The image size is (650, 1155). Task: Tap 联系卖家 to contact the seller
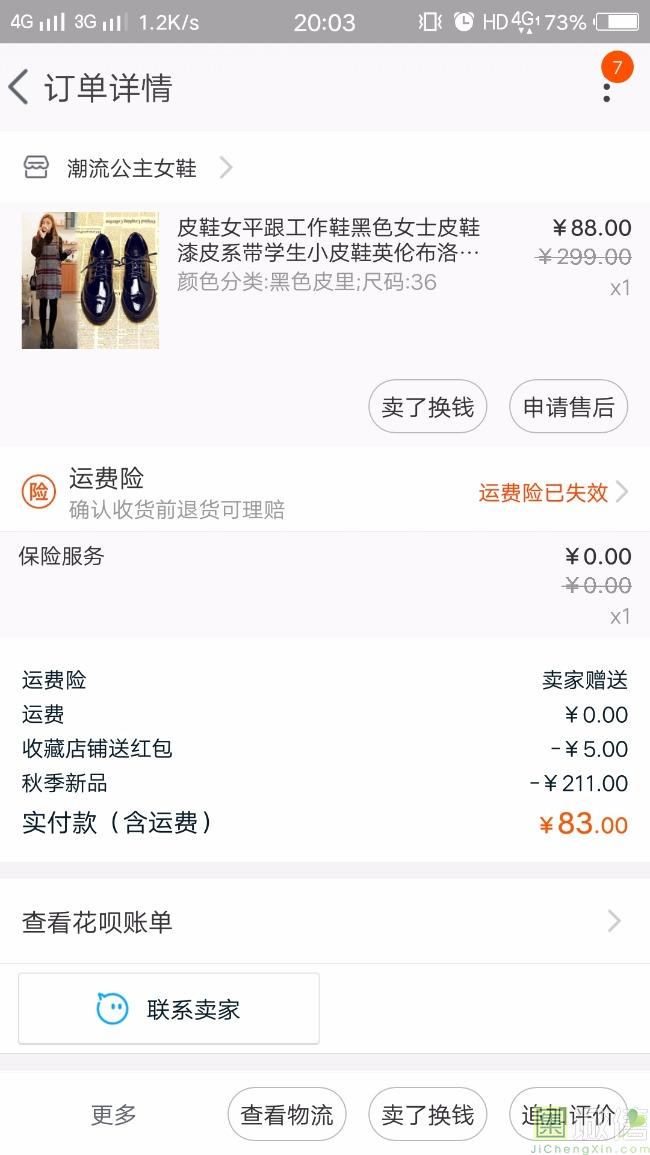coord(169,1009)
